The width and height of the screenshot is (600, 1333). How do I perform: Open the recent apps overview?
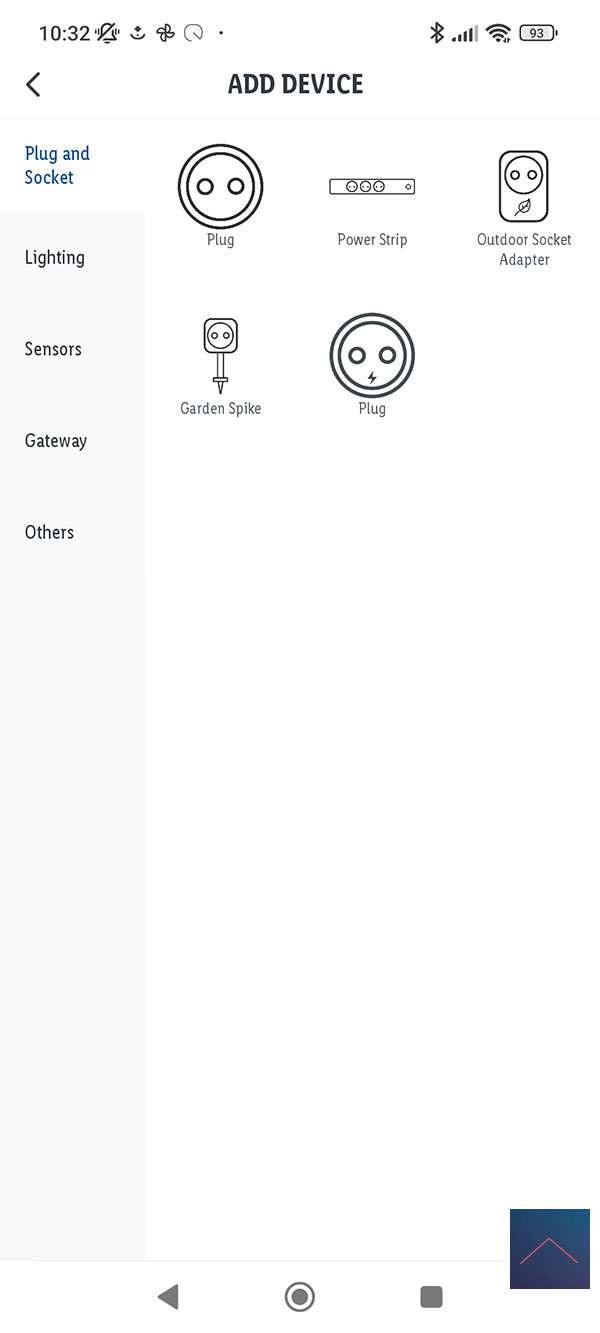(431, 1297)
